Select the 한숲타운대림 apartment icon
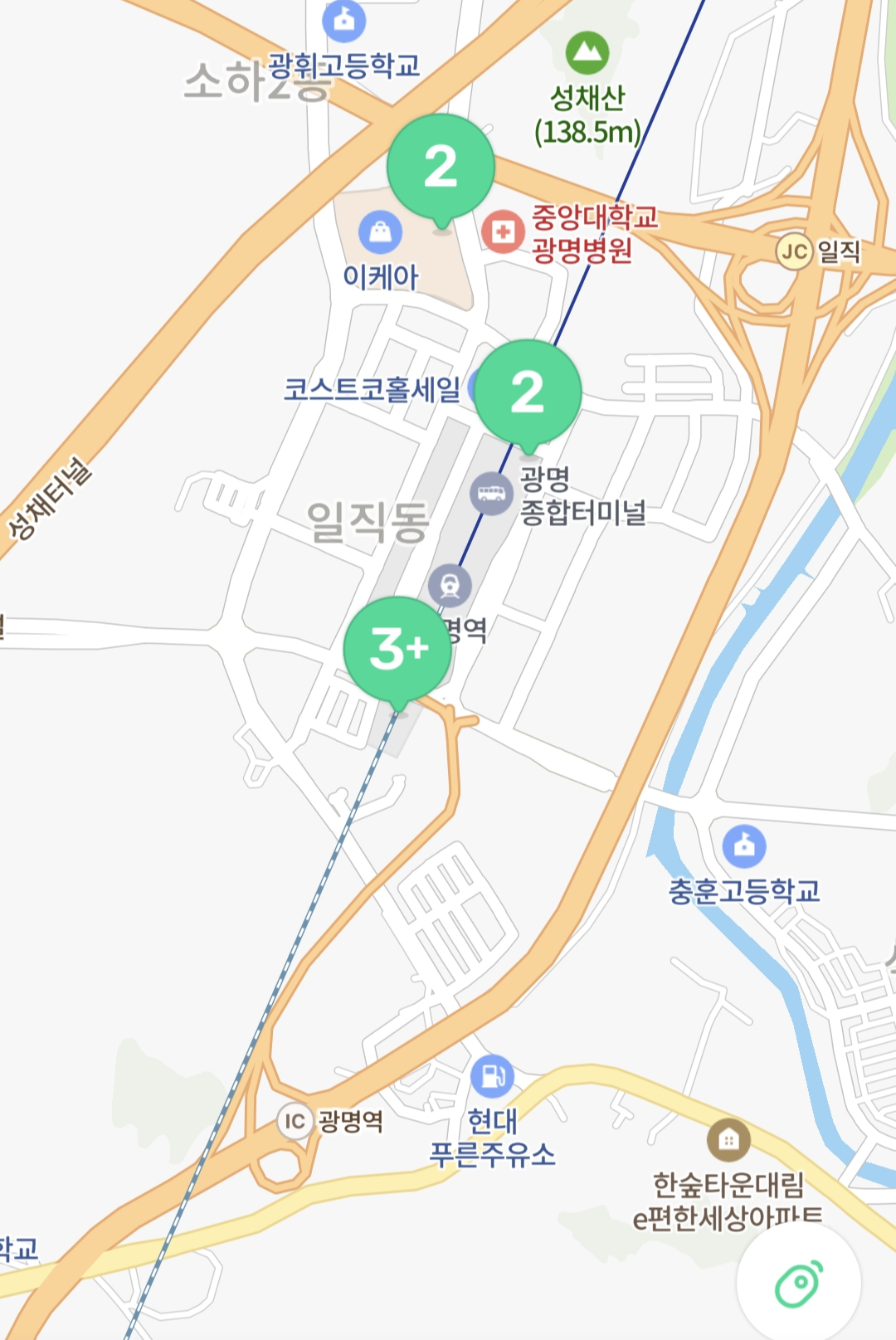 (728, 1140)
